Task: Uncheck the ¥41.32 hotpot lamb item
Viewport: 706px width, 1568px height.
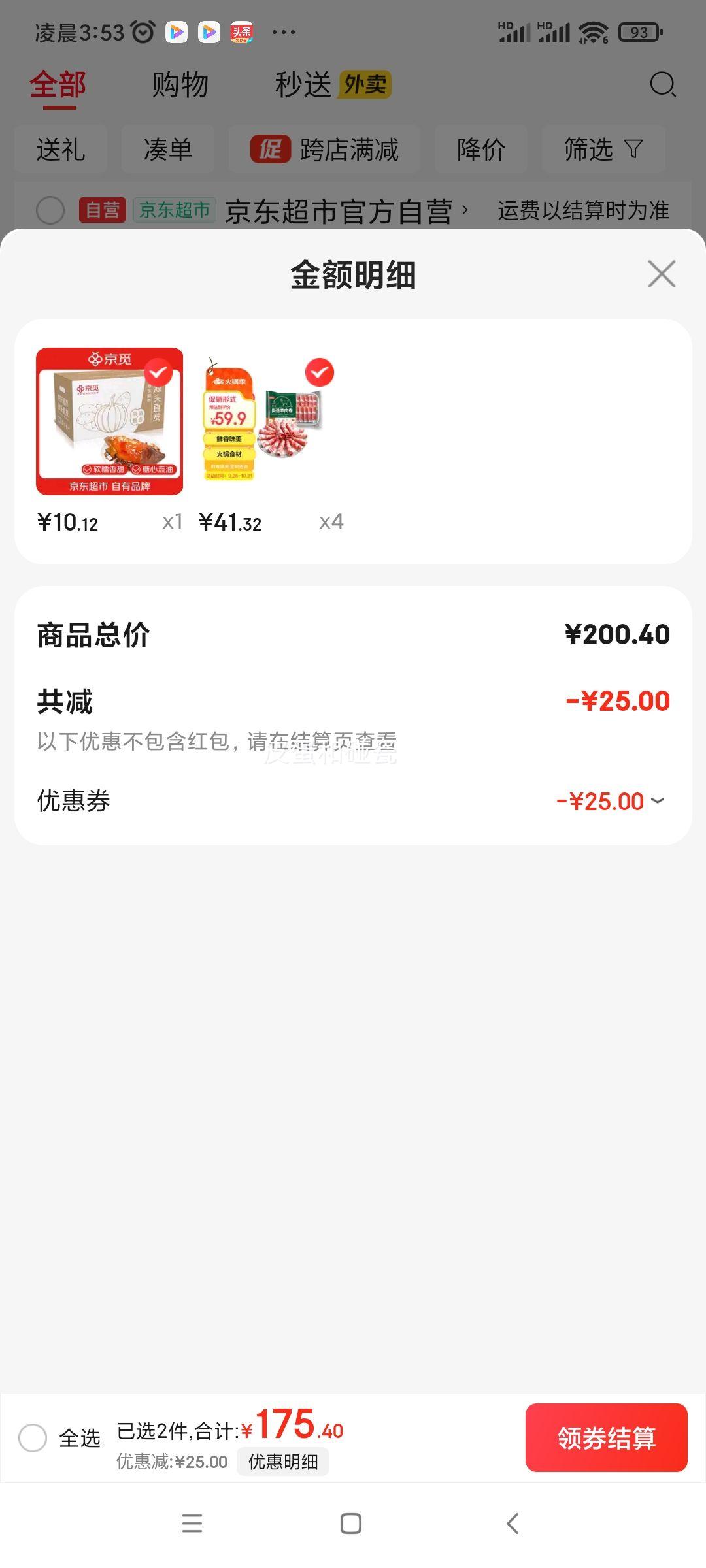Action: coord(320,372)
